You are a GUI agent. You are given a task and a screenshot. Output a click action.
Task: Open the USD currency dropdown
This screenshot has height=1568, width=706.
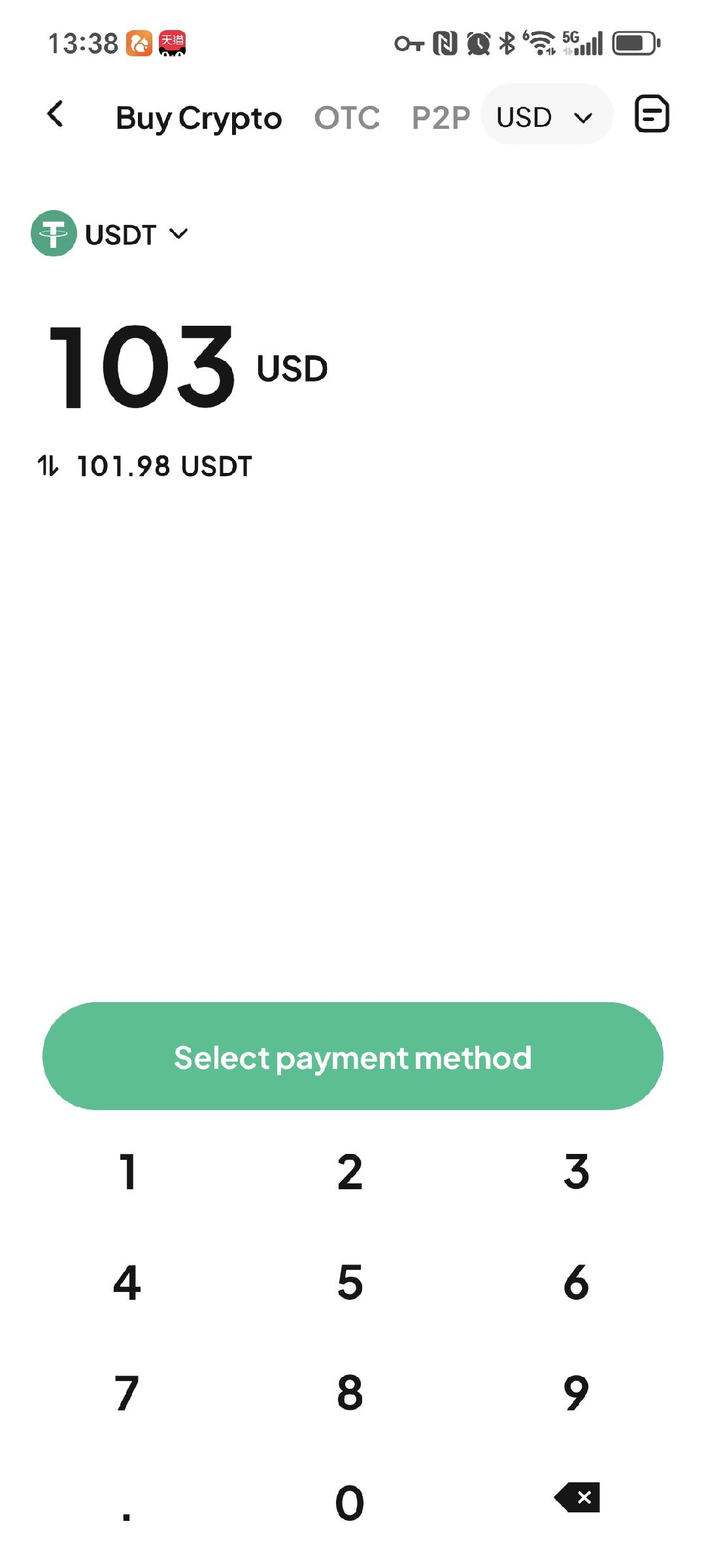click(x=546, y=117)
